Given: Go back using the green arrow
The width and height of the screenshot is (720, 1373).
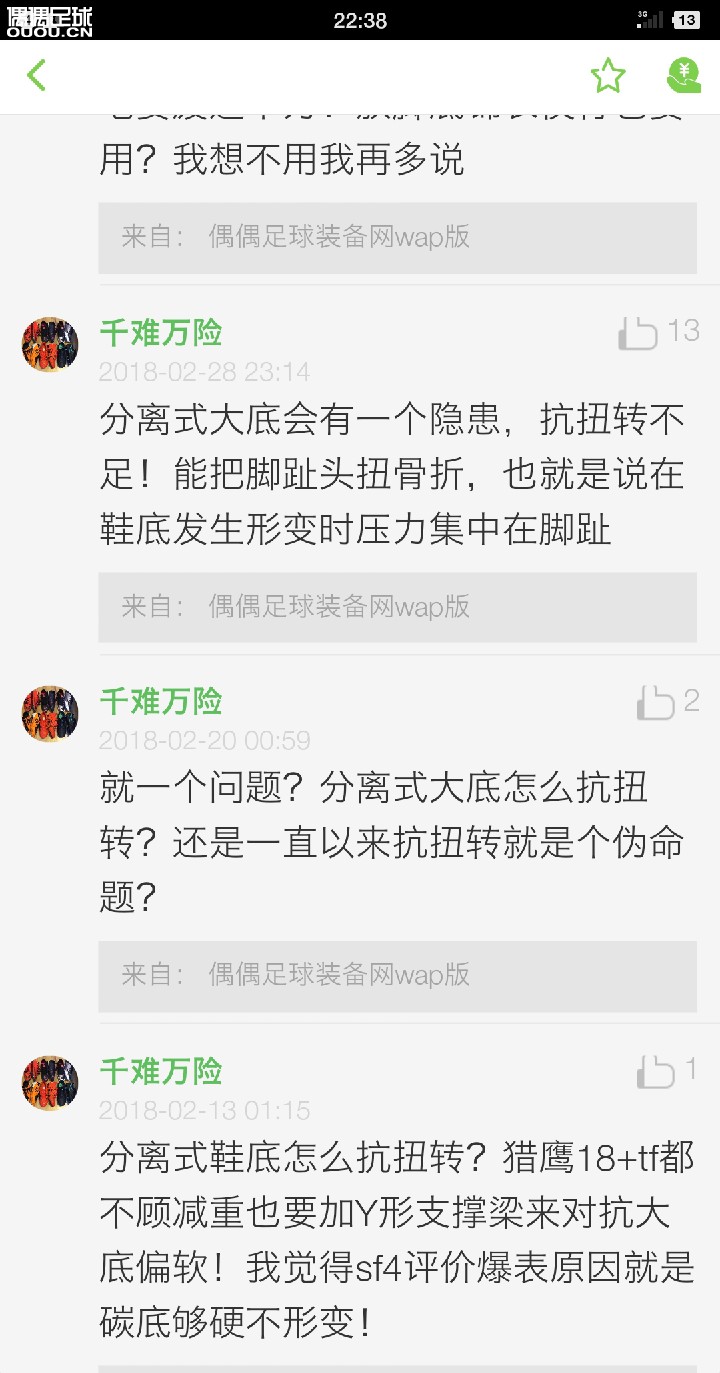Looking at the screenshot, I should click(x=37, y=75).
